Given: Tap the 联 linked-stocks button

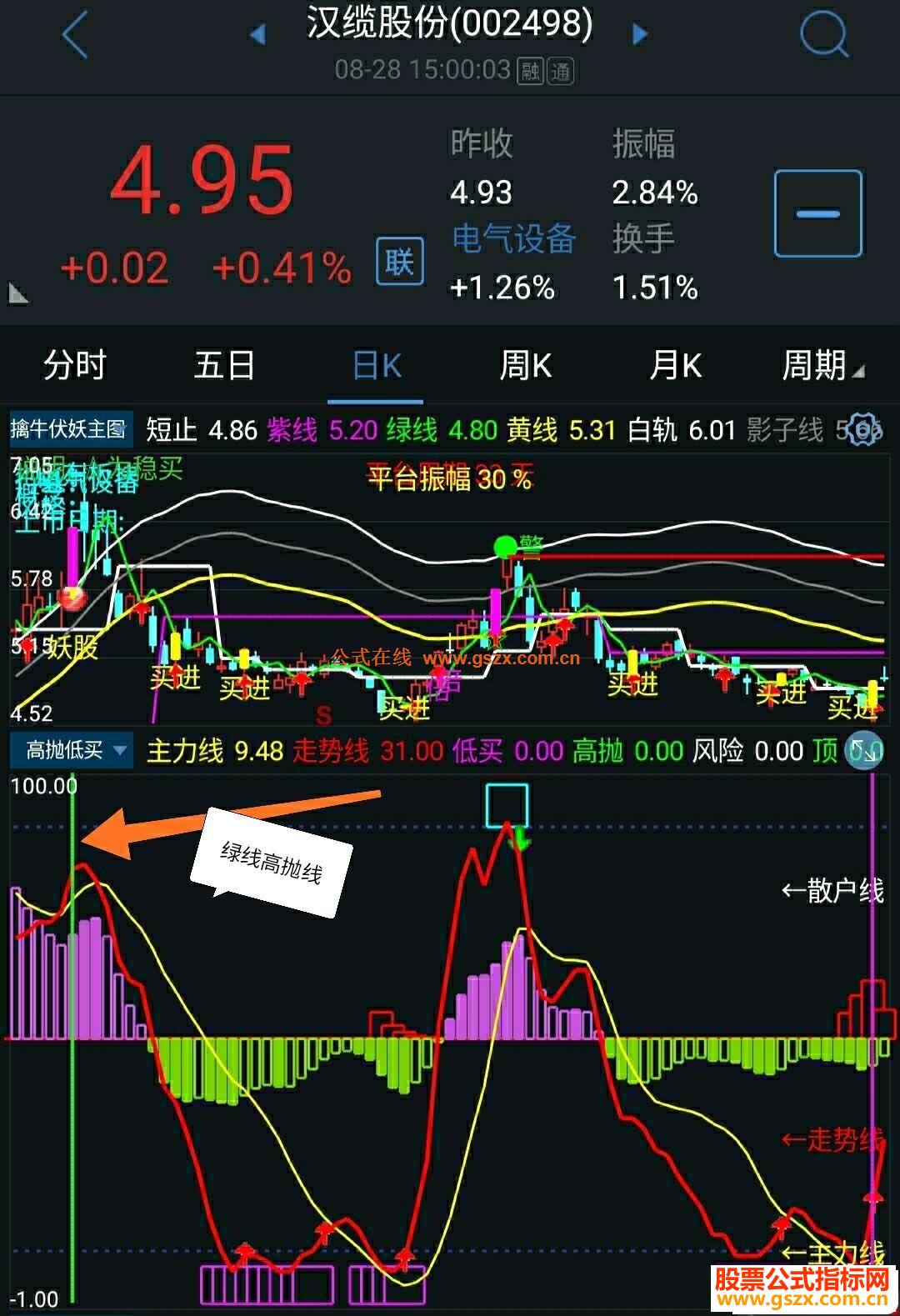Looking at the screenshot, I should [399, 262].
